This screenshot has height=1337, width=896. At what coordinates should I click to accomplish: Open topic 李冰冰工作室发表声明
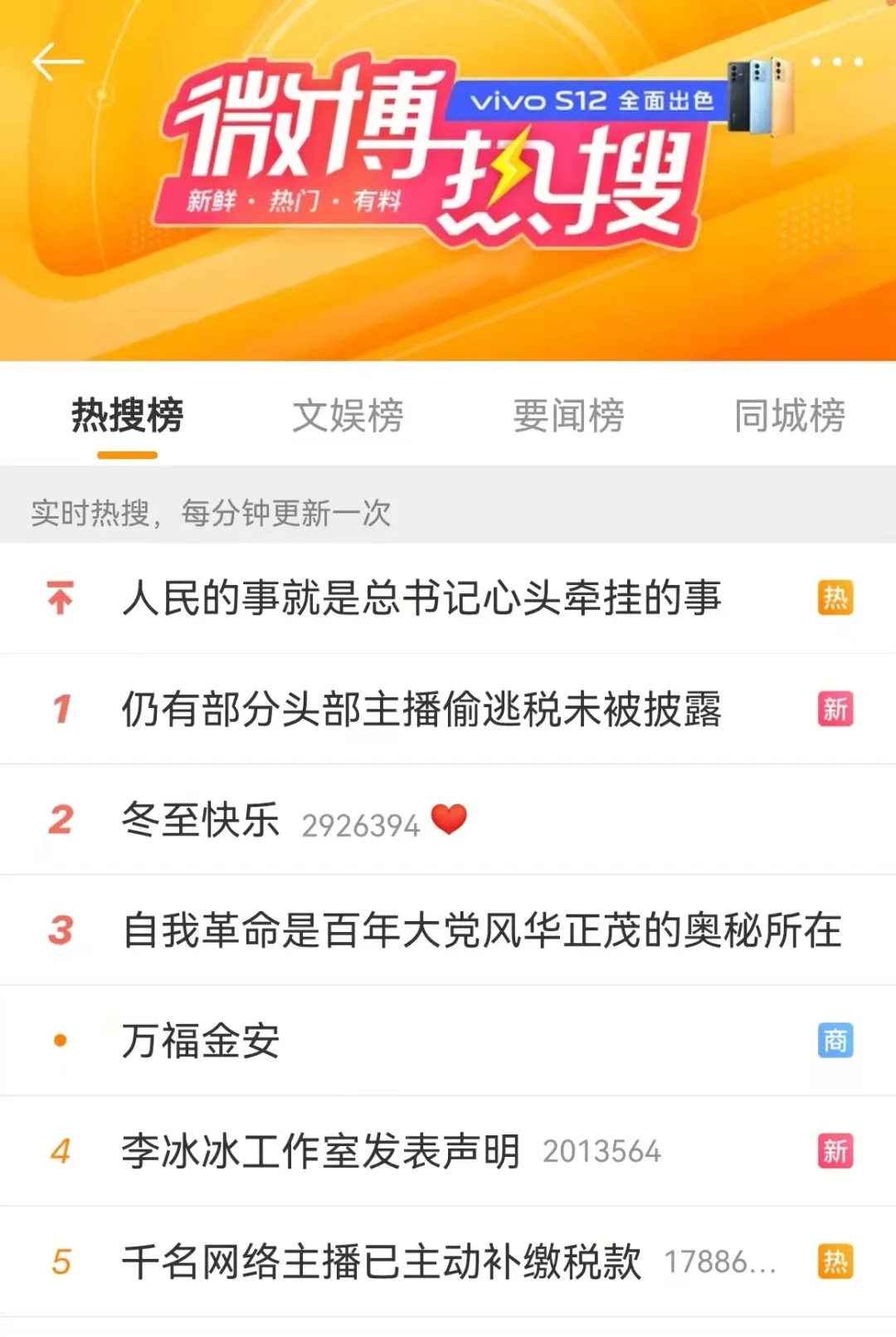coord(448,1151)
